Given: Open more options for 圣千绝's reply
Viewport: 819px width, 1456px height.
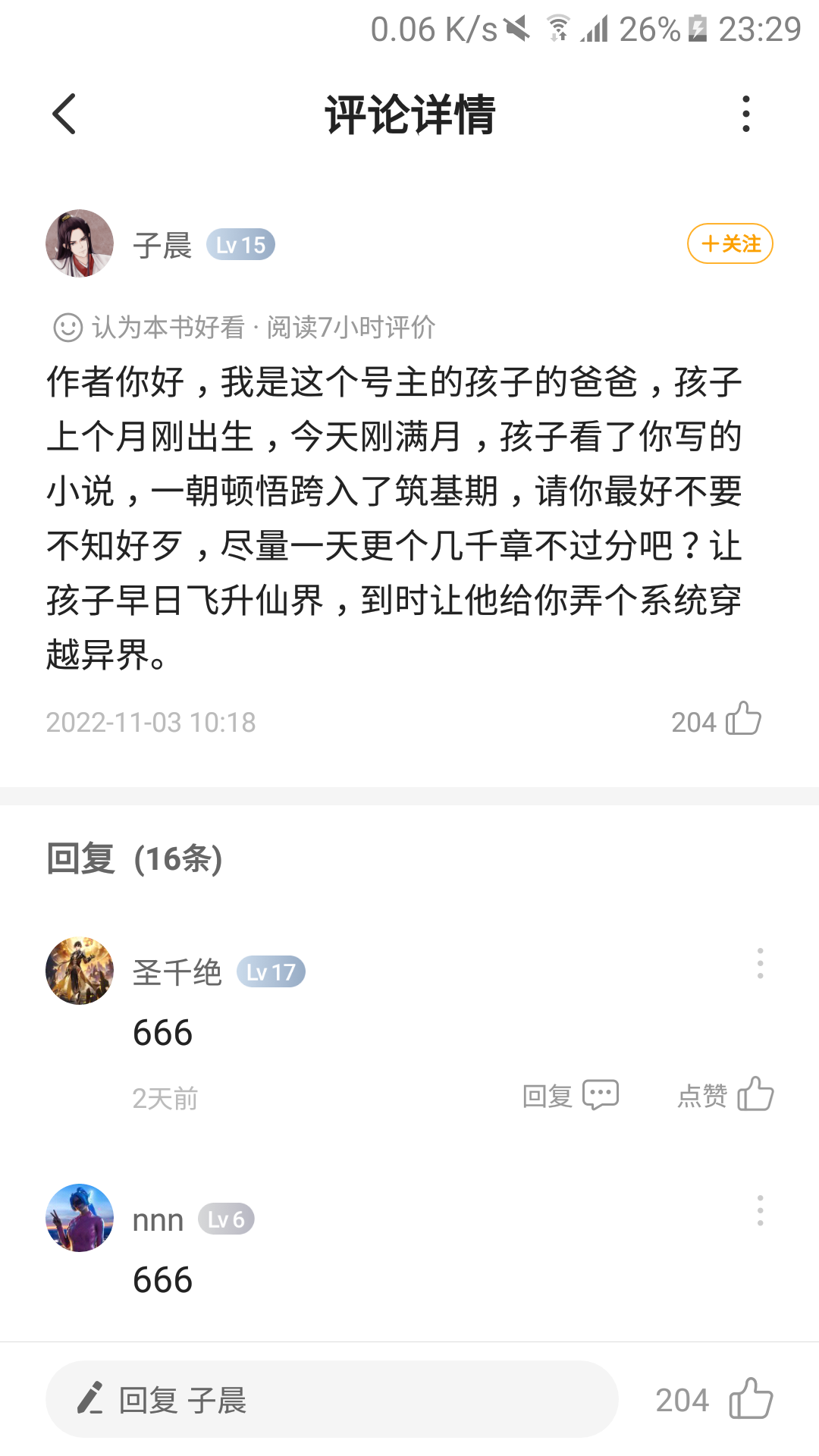Looking at the screenshot, I should [x=760, y=963].
